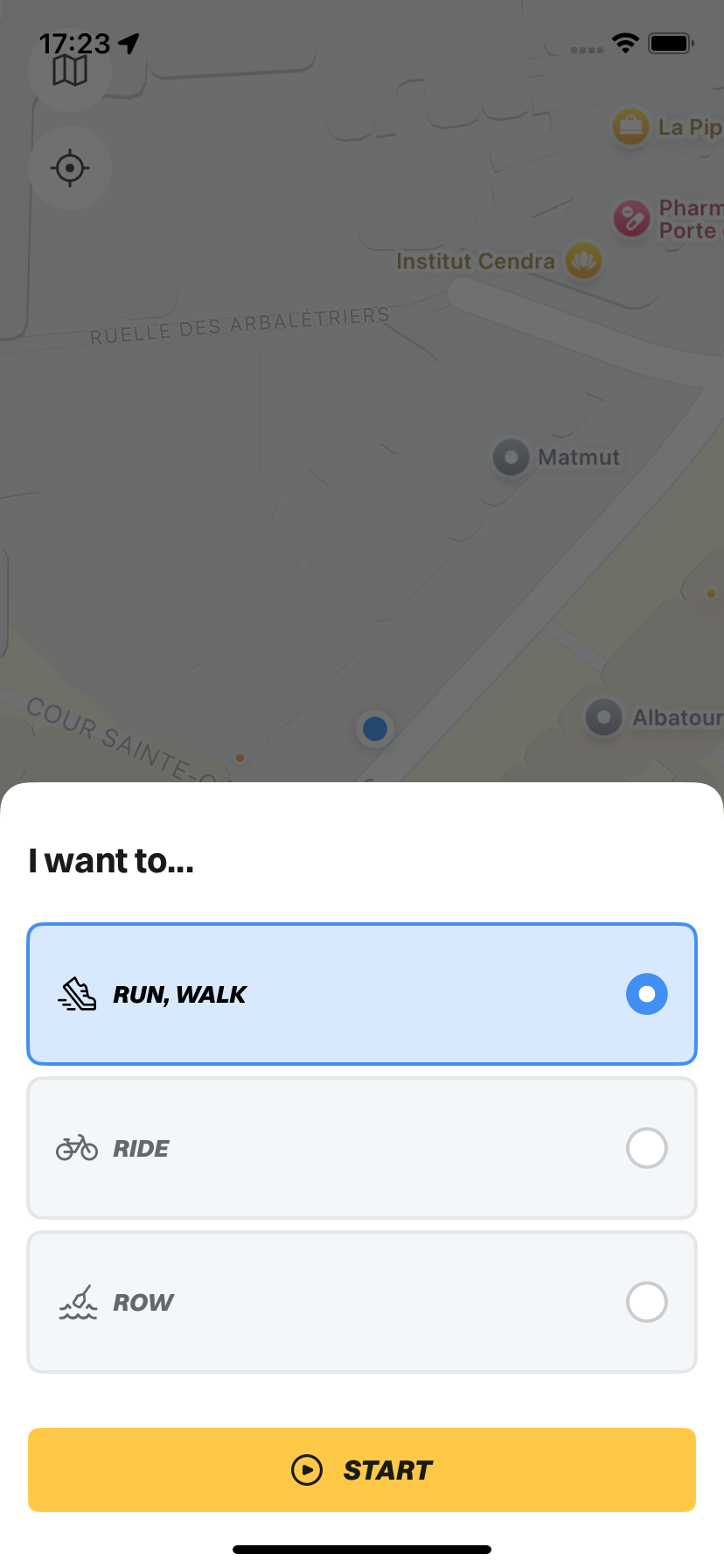Screen dimensions: 724x1568
Task: Open the map style button
Action: 70,71
